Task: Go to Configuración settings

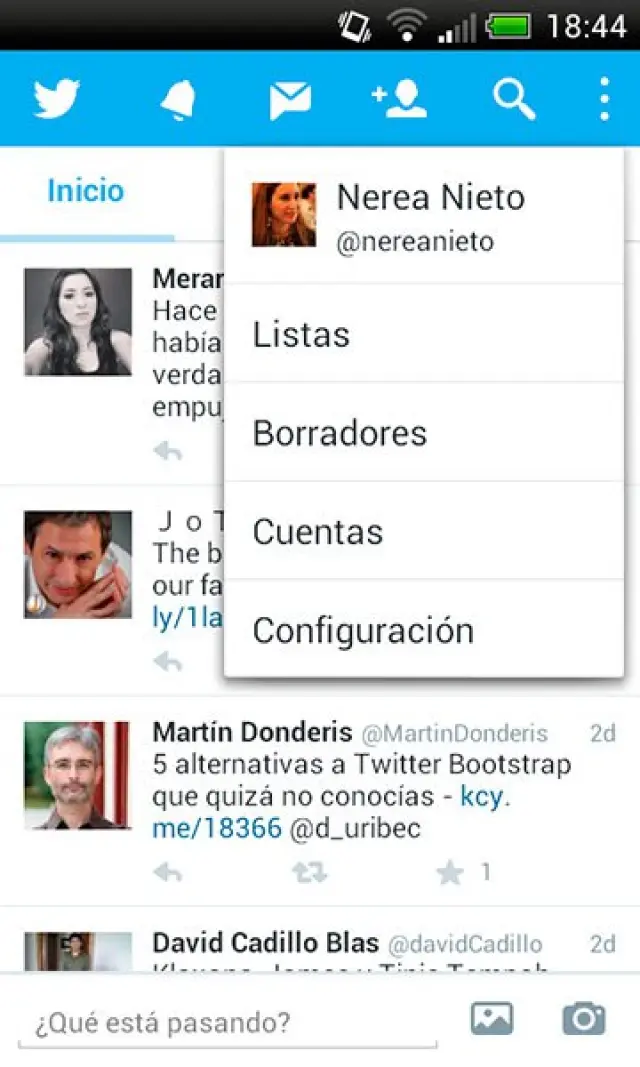Action: point(424,630)
